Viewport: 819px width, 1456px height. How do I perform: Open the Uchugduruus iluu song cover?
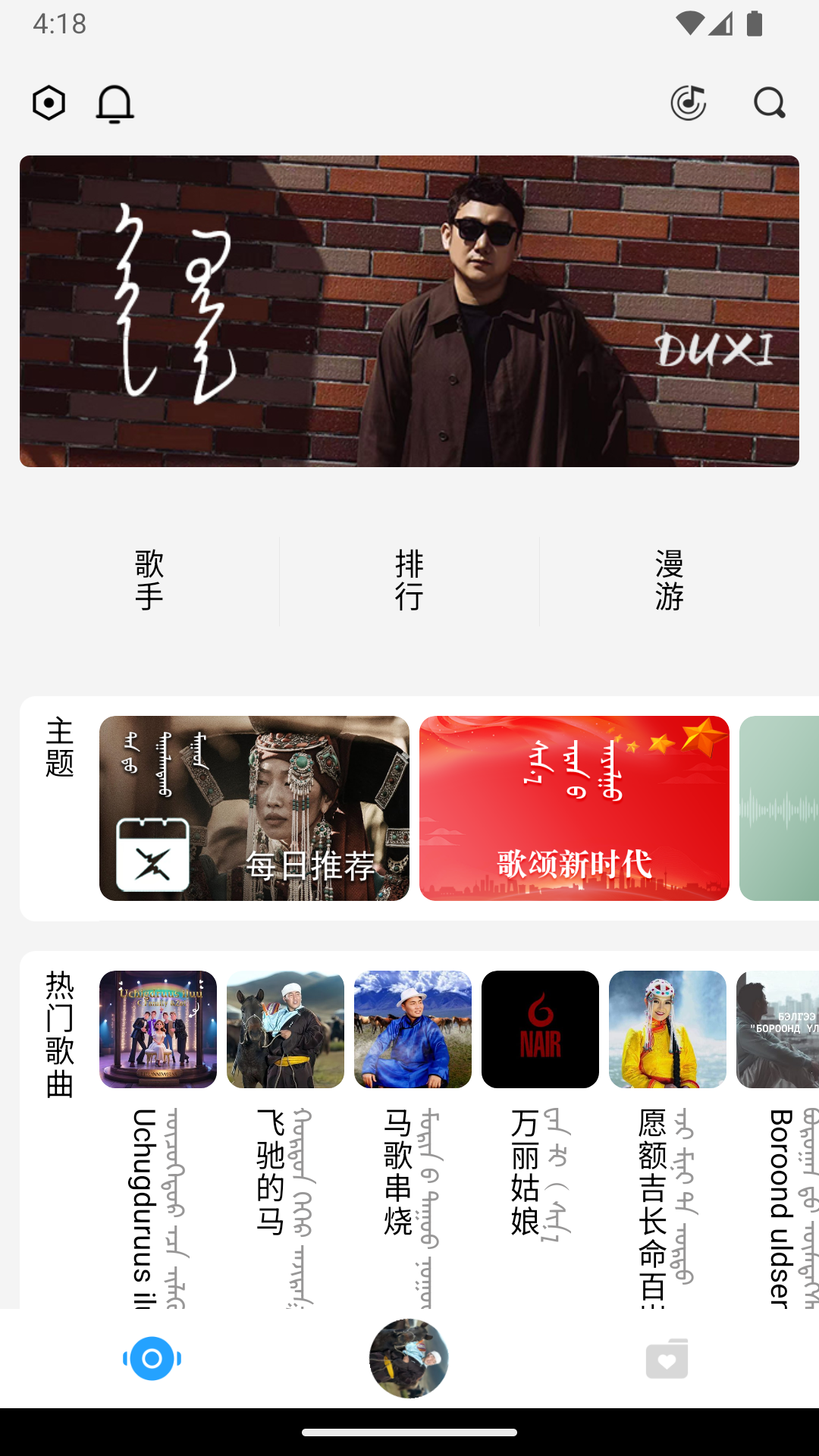pos(157,1028)
